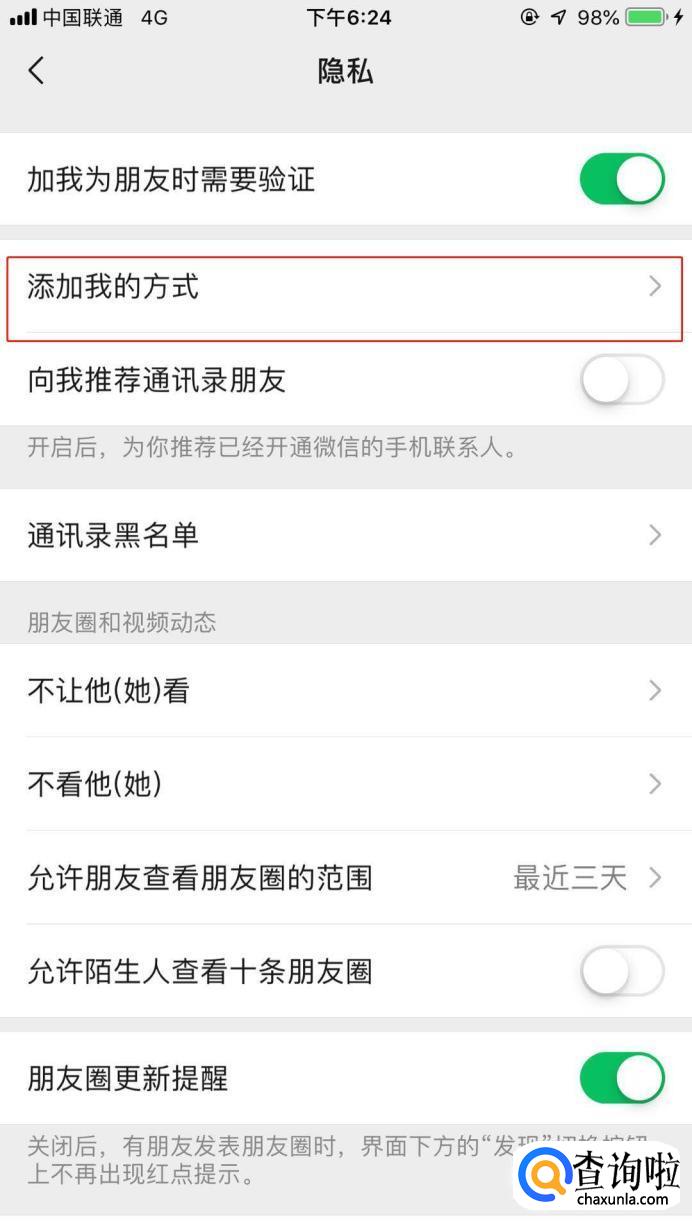
Task: Open 通讯录黑名单
Action: tap(345, 535)
